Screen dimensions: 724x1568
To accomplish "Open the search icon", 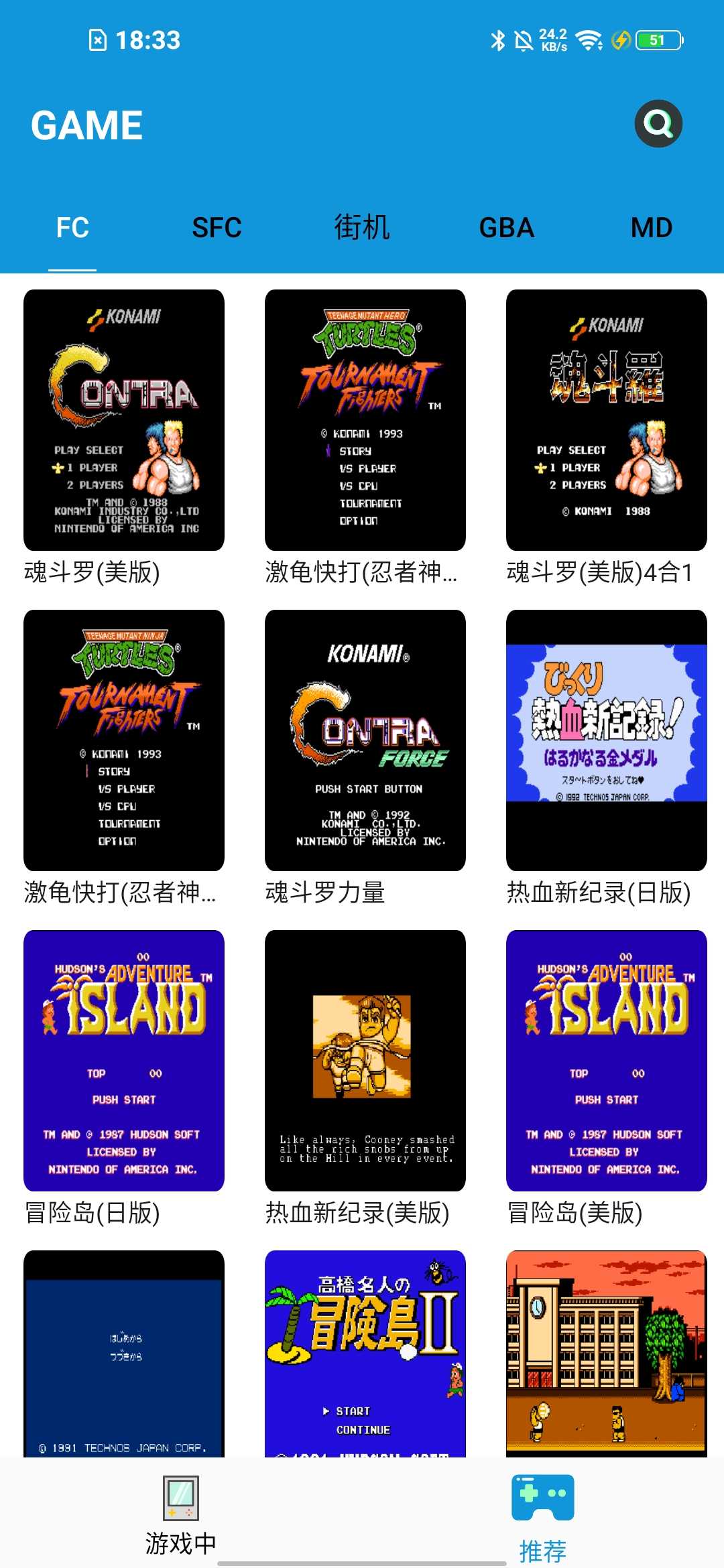I will click(x=658, y=124).
